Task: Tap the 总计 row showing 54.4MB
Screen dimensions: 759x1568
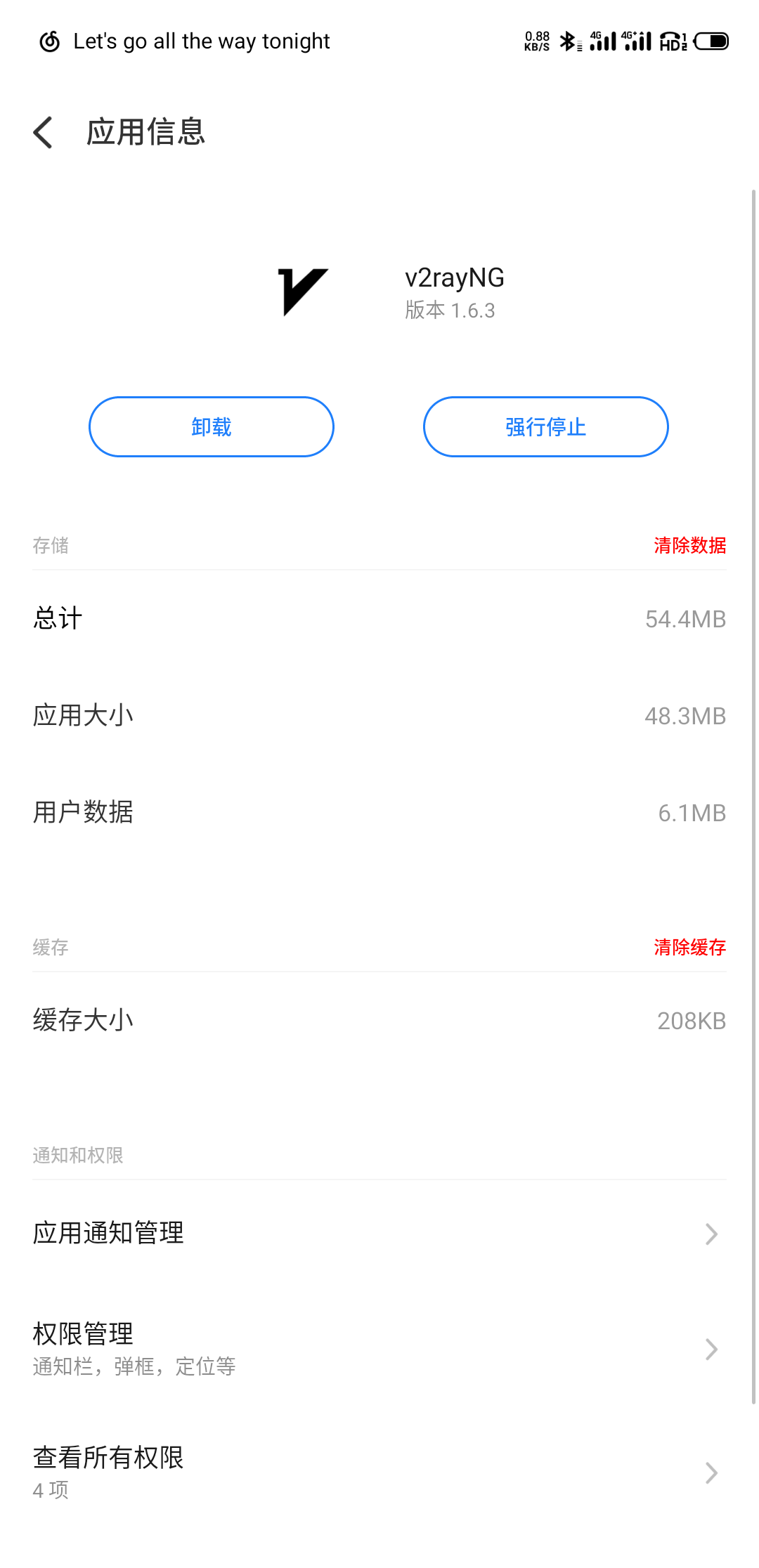Action: click(379, 618)
